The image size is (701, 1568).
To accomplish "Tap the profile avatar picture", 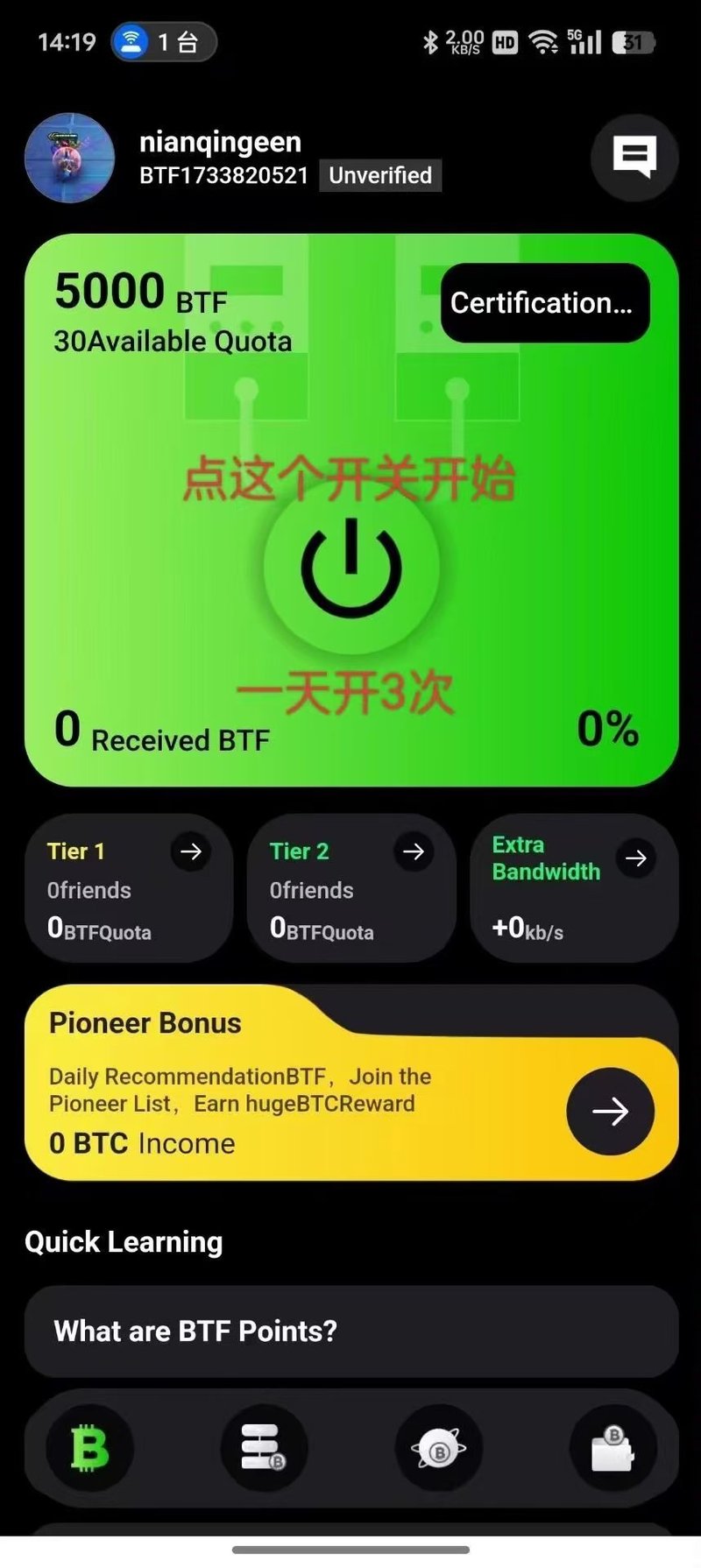I will (x=70, y=159).
